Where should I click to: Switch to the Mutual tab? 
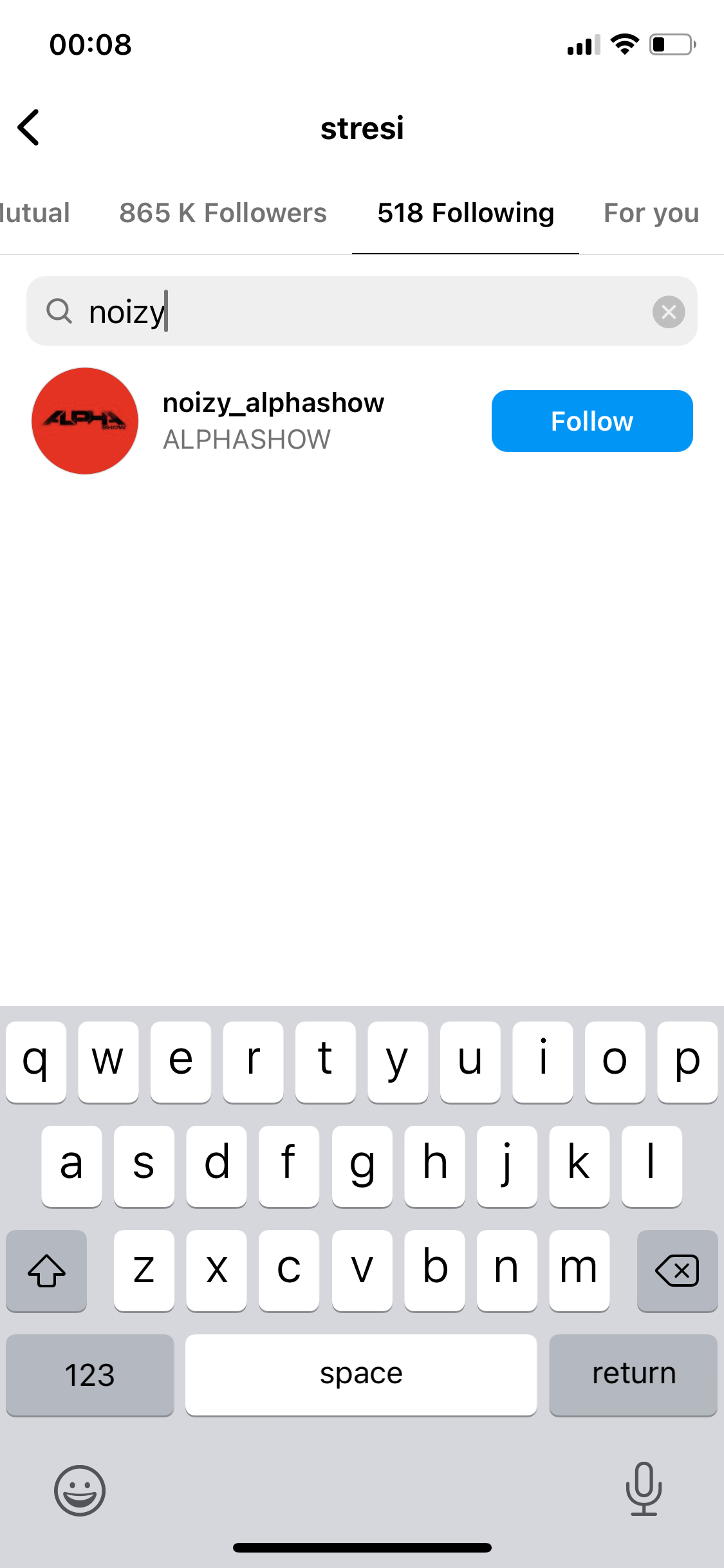35,213
